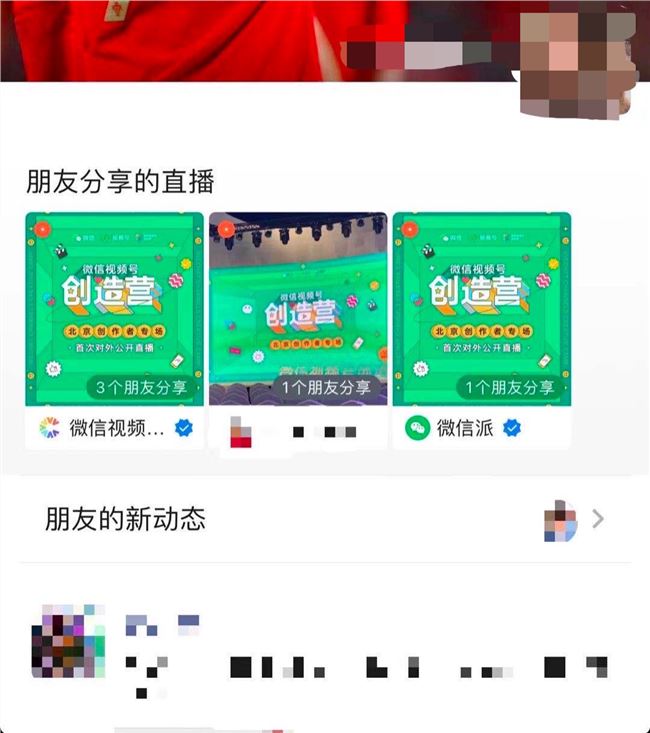This screenshot has height=733, width=650.
Task: Open the 微信派 livestream card
Action: point(481,308)
